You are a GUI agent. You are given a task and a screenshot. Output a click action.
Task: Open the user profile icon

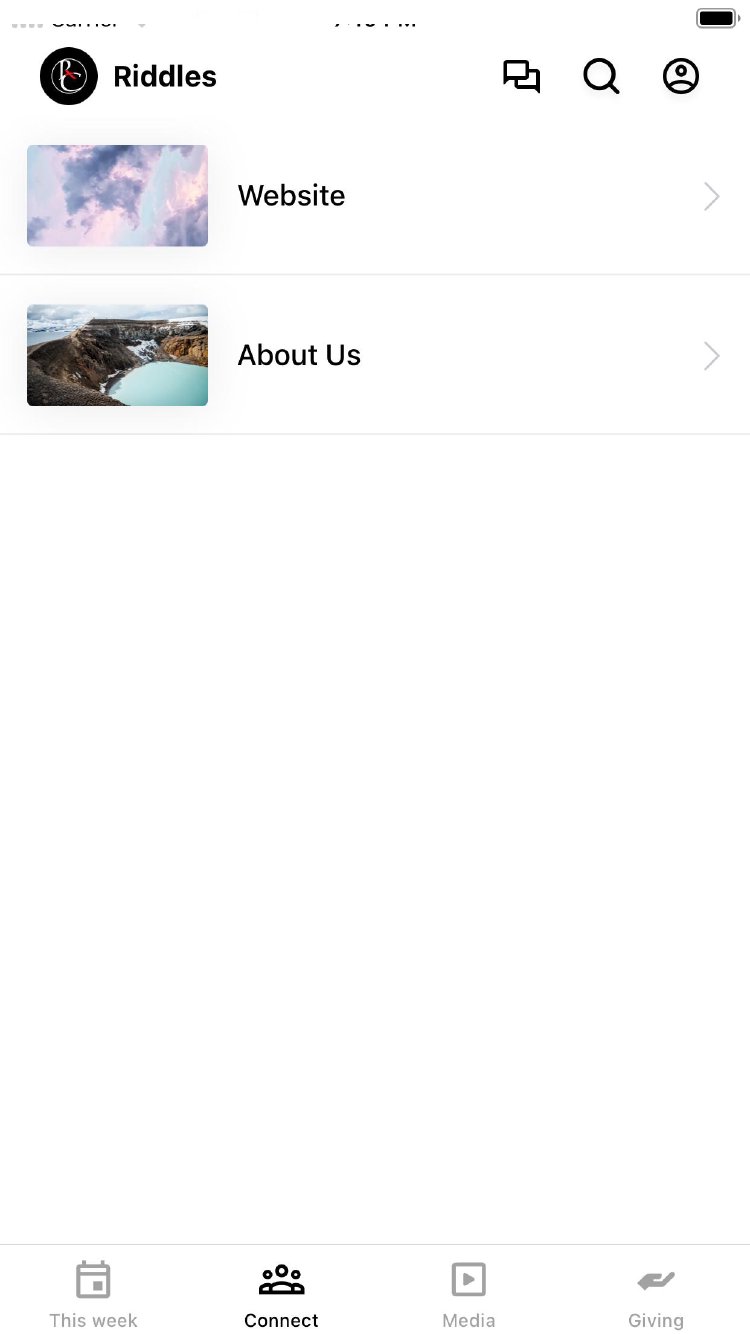point(681,77)
